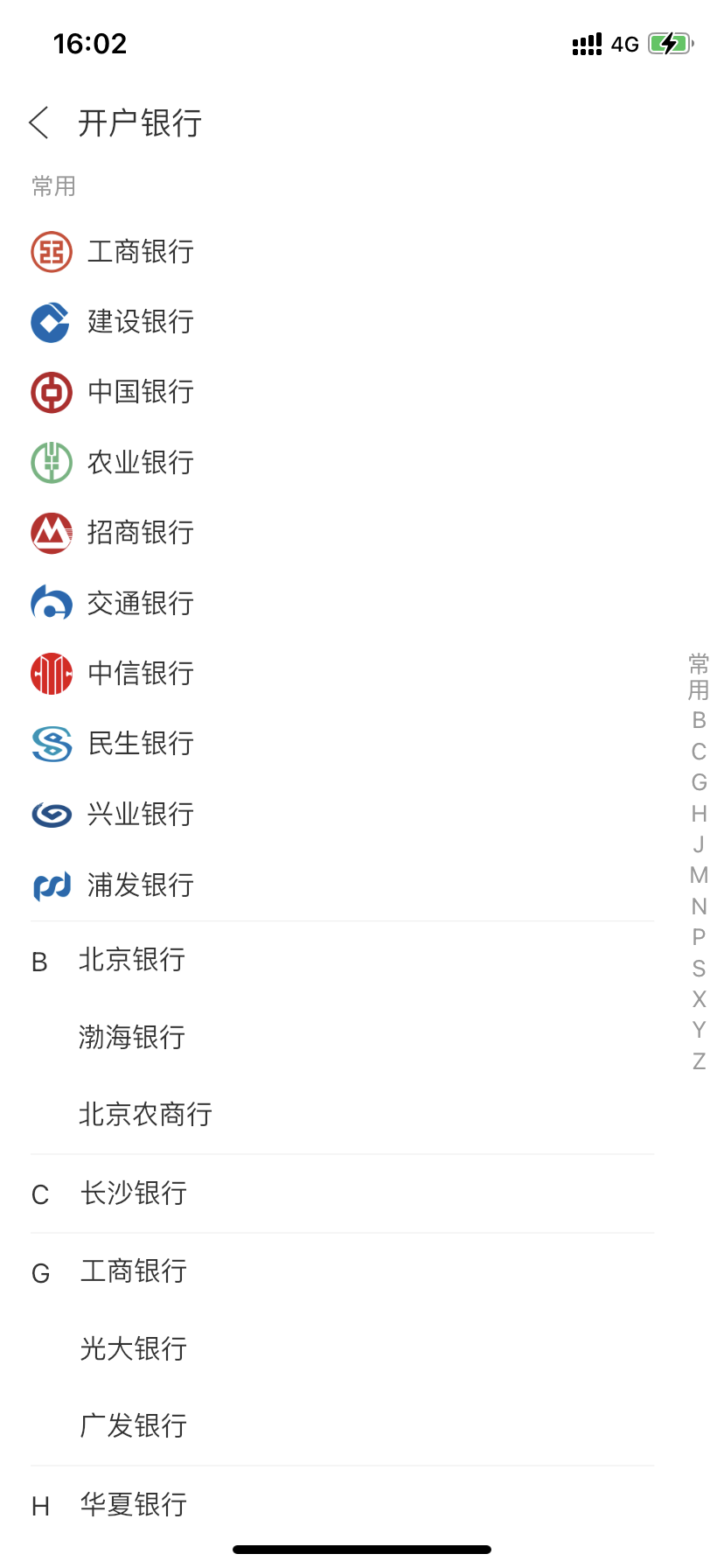Select the 中信银行 logo icon

pos(50,674)
